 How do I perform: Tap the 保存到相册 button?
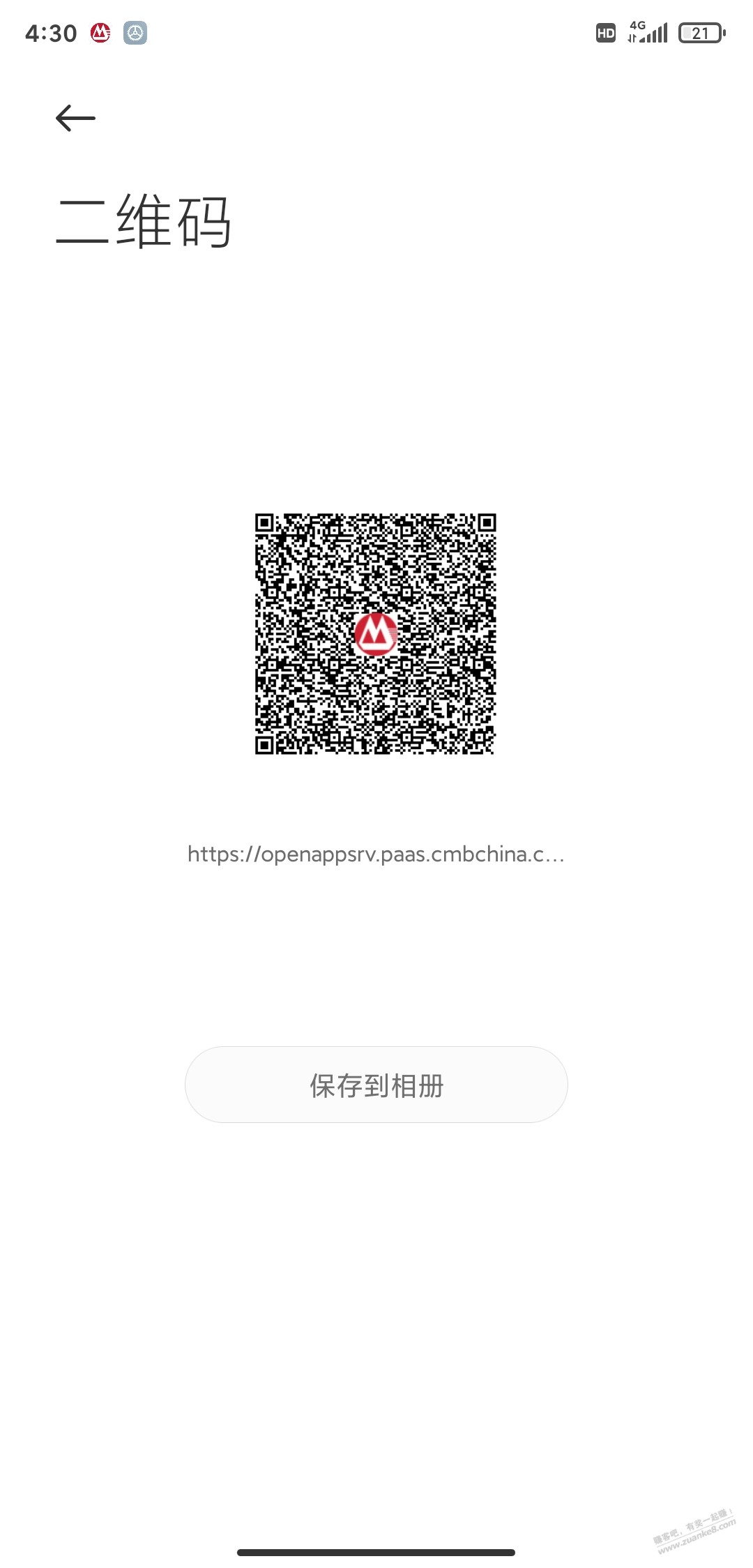376,1085
